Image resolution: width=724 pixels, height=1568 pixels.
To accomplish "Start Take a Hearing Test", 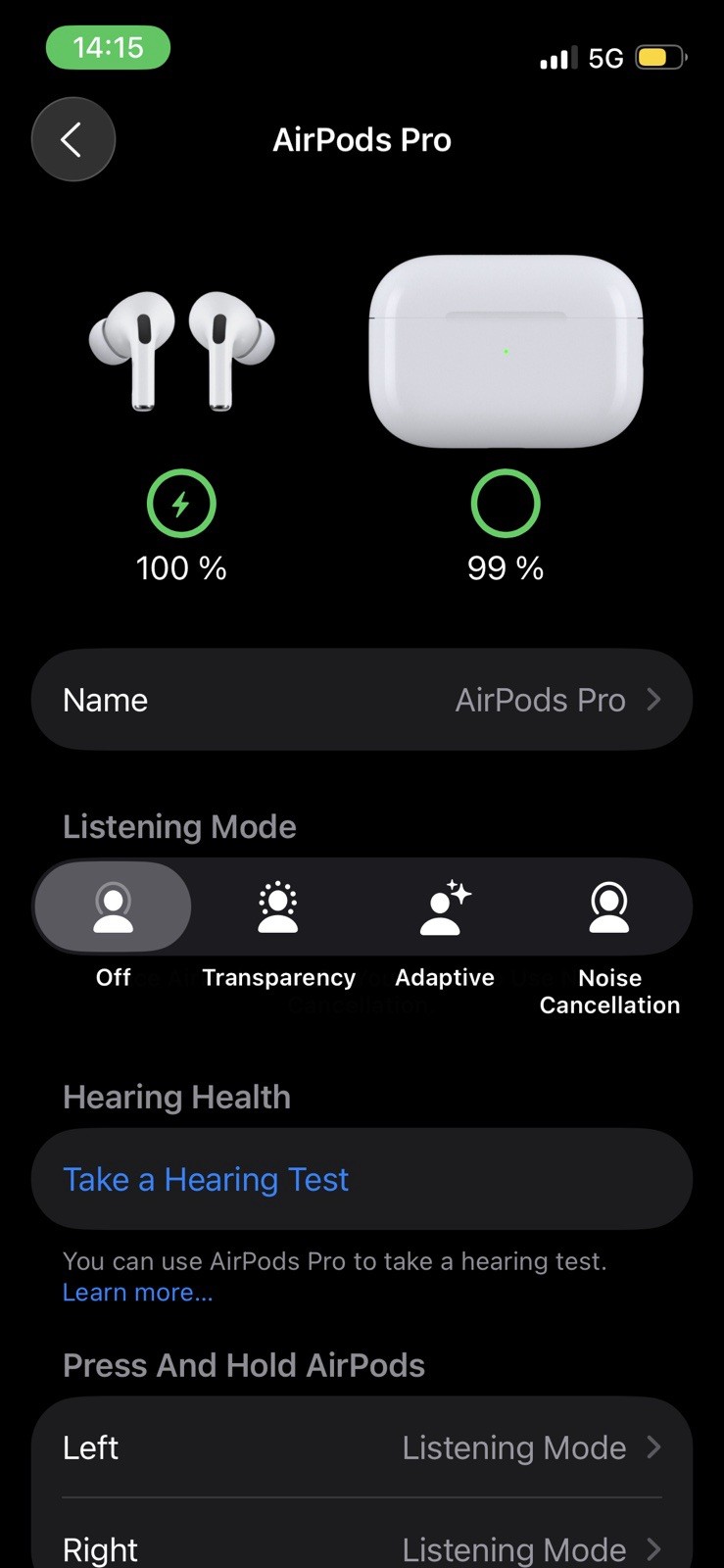I will click(x=206, y=1179).
